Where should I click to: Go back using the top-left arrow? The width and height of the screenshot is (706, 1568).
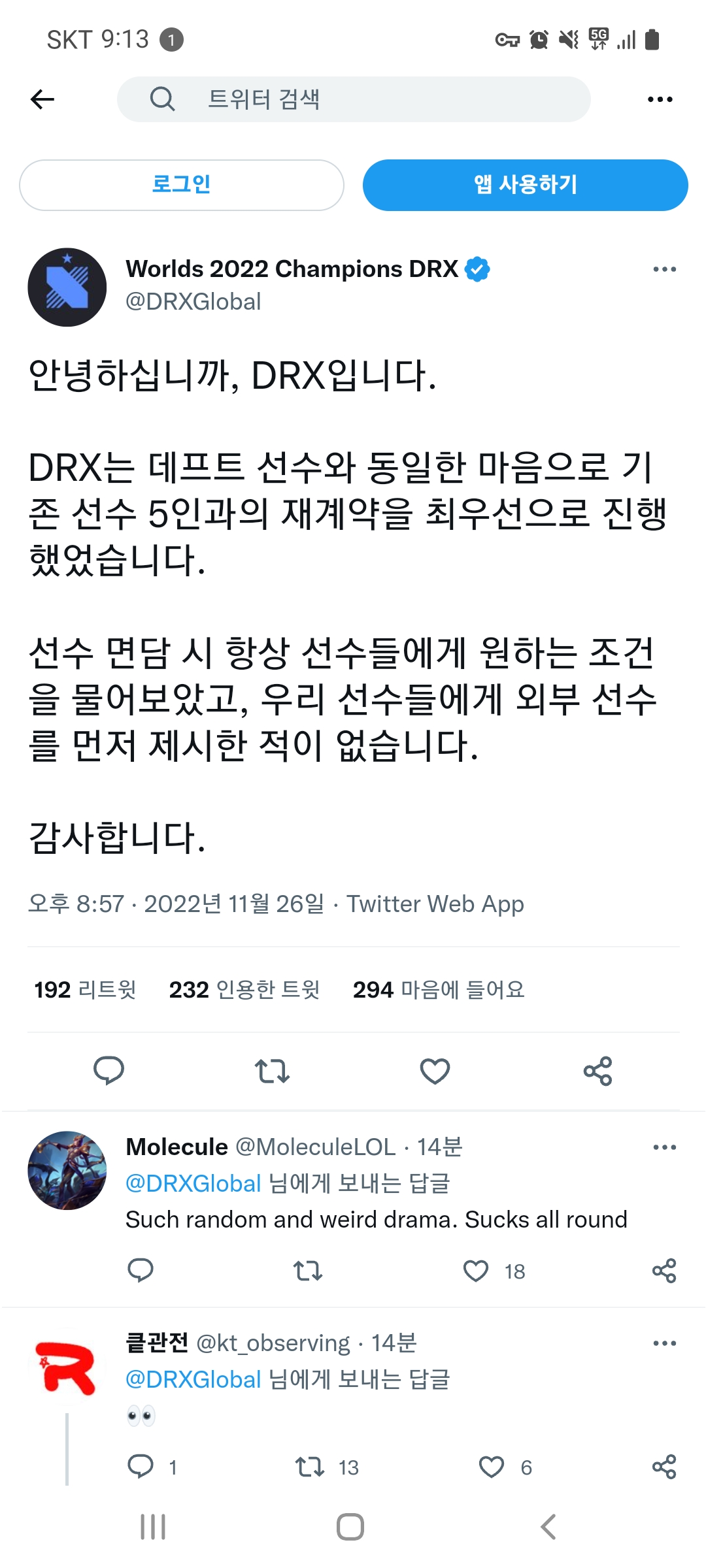[x=42, y=99]
